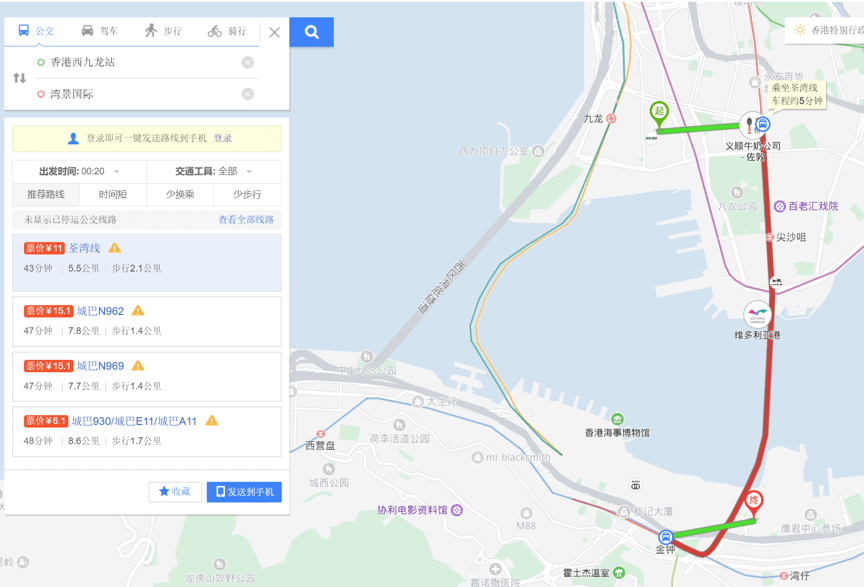The width and height of the screenshot is (864, 587).
Task: Sort routes by 少步行
Action: (247, 195)
